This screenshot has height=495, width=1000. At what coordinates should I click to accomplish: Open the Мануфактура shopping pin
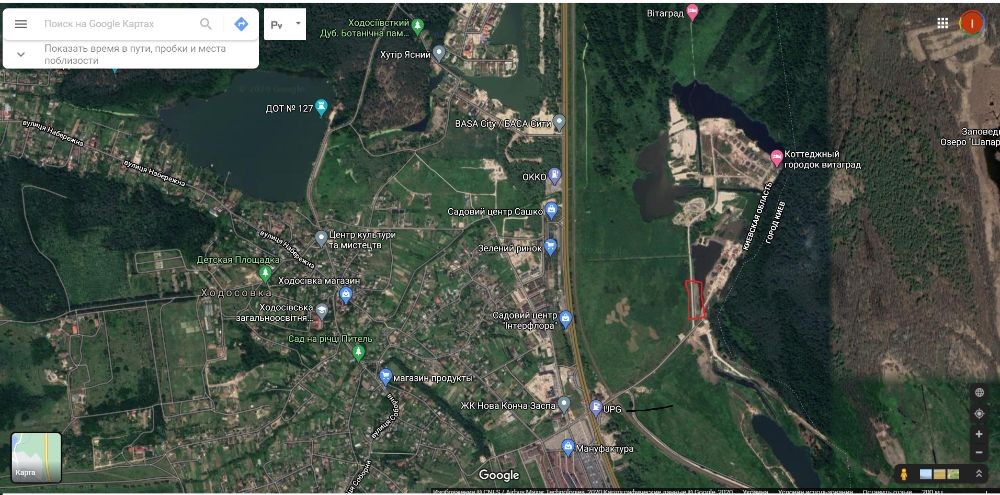point(568,447)
